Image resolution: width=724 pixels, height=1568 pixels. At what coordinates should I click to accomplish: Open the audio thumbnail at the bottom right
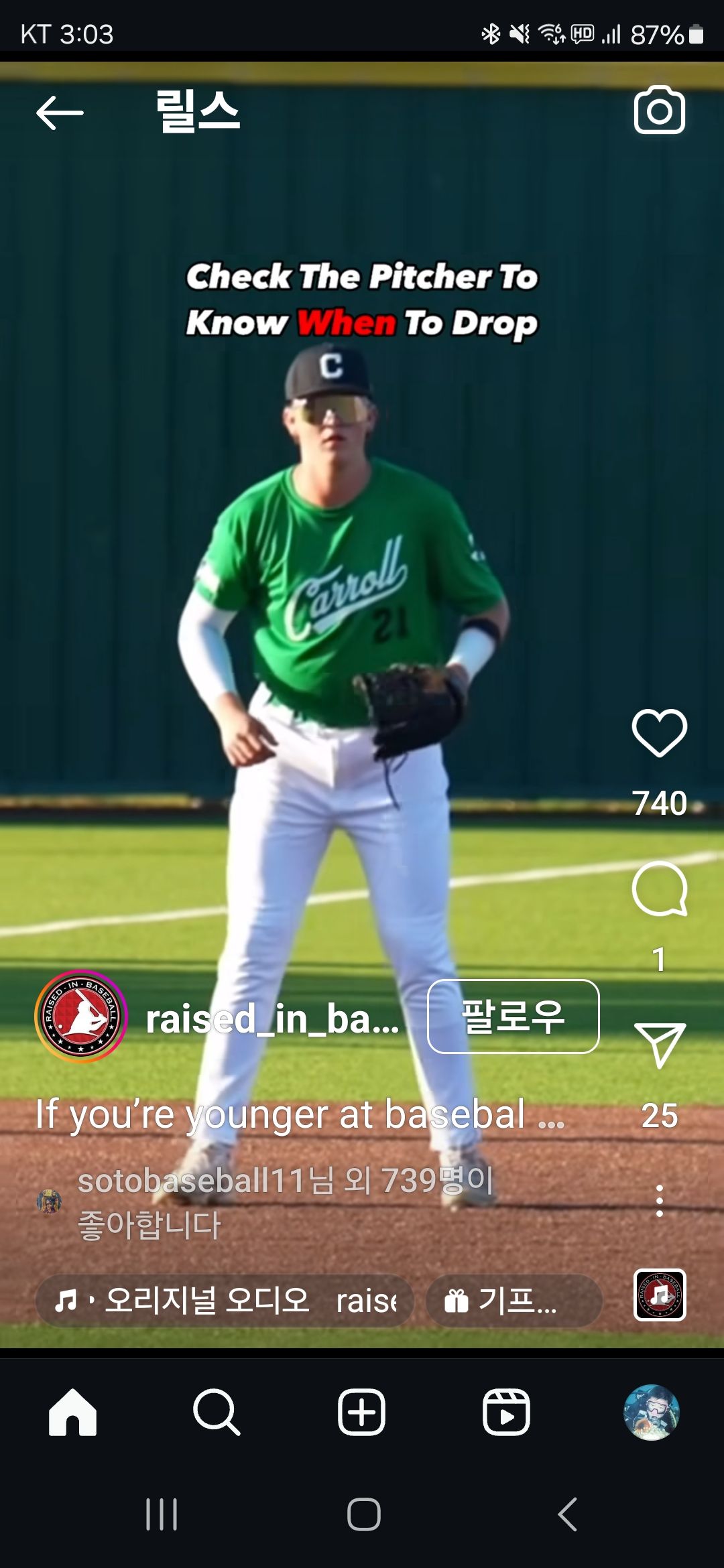pos(659,1295)
